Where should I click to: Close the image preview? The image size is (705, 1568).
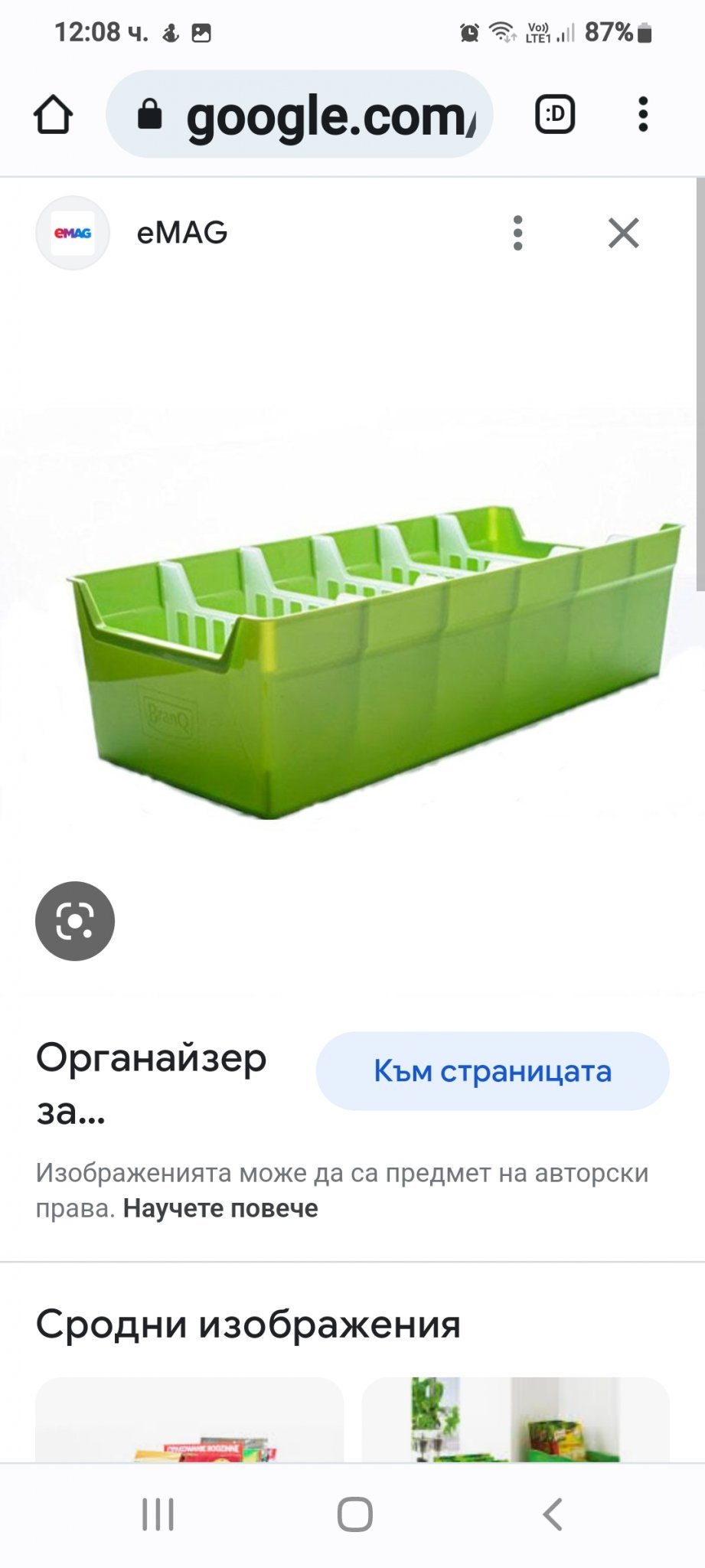click(x=623, y=233)
